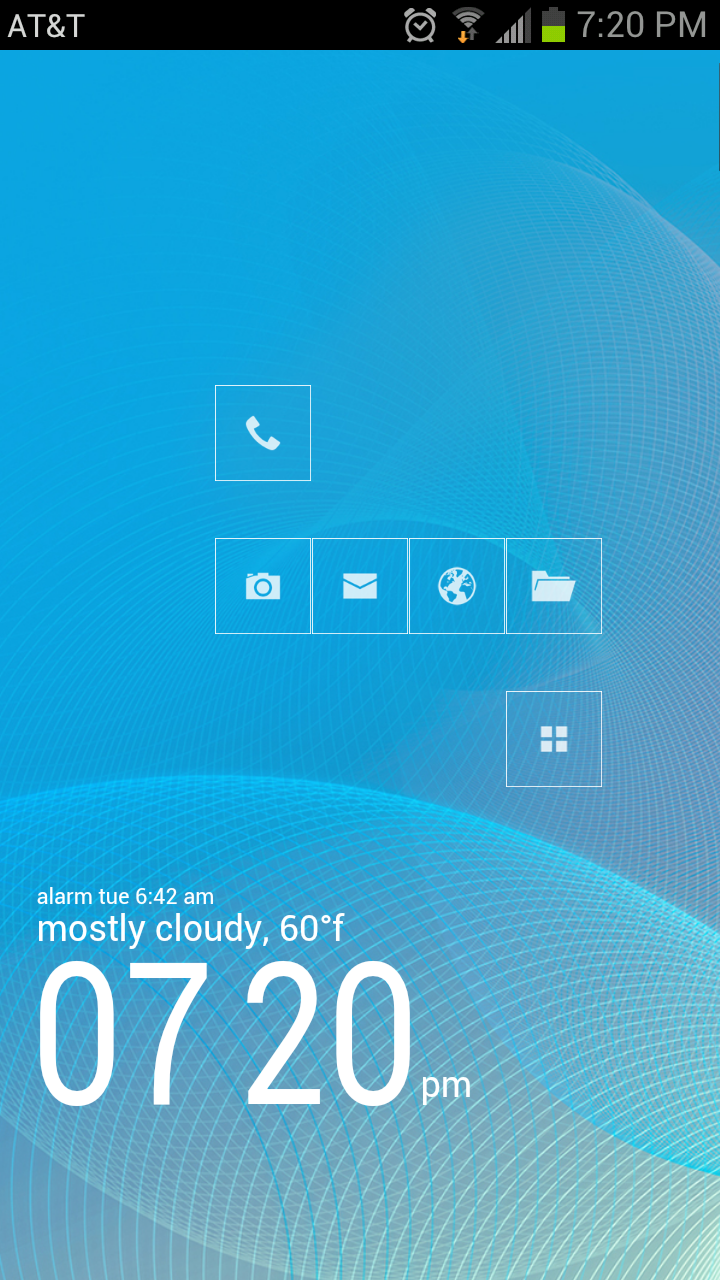Open the phone dialer tile
Image resolution: width=720 pixels, height=1280 pixels.
tap(263, 433)
